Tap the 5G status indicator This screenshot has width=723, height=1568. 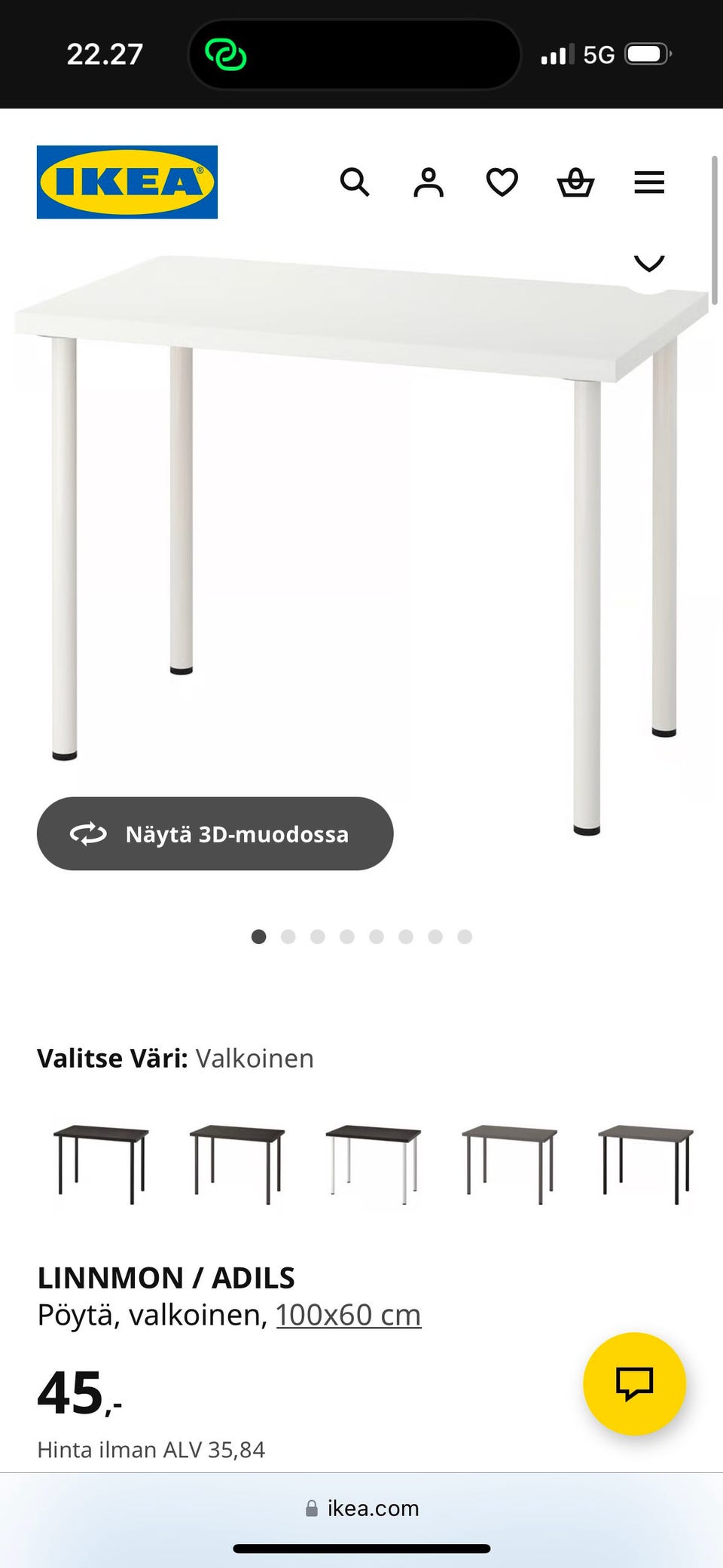pyautogui.click(x=598, y=53)
